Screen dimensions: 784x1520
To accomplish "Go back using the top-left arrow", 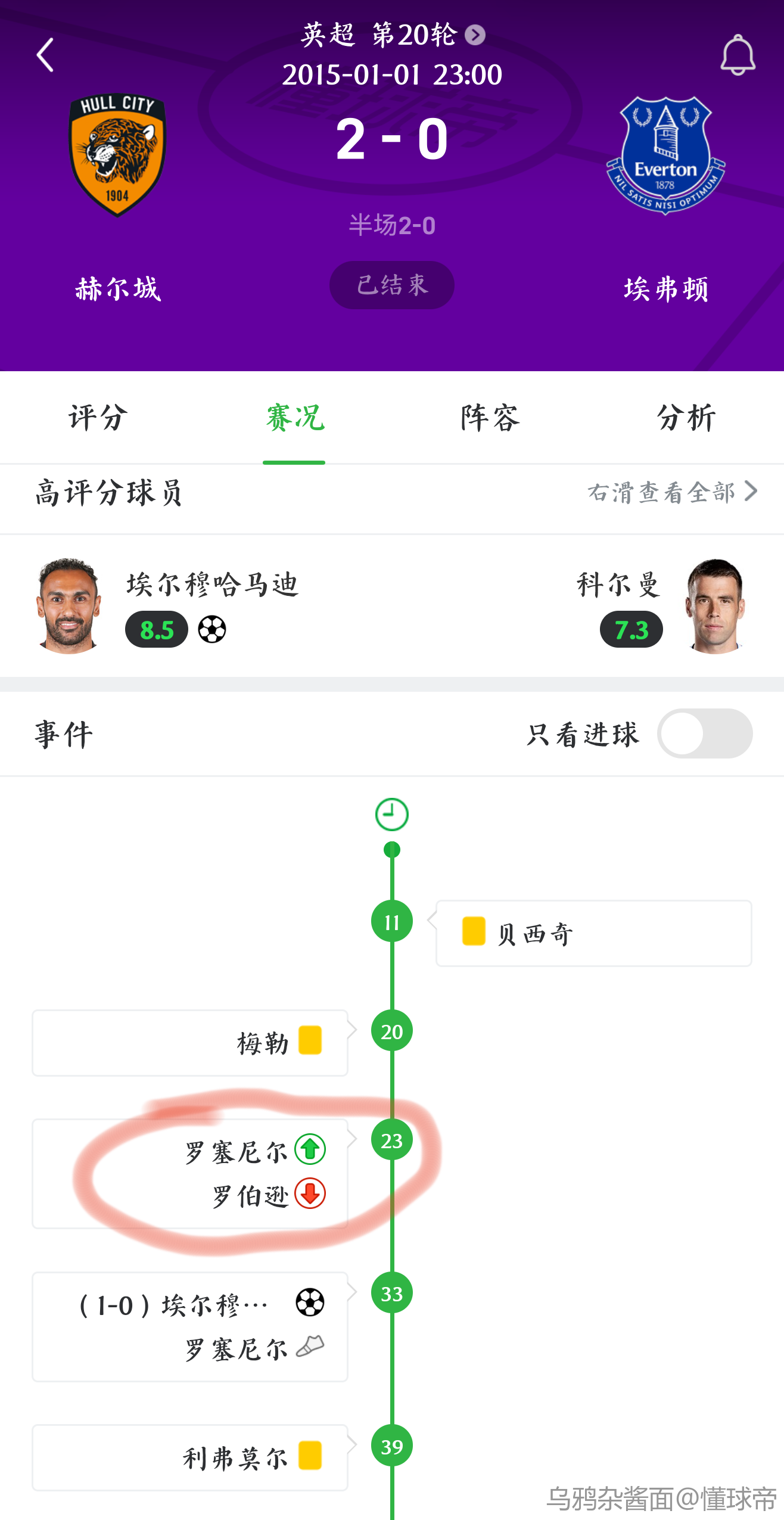I will (x=46, y=55).
